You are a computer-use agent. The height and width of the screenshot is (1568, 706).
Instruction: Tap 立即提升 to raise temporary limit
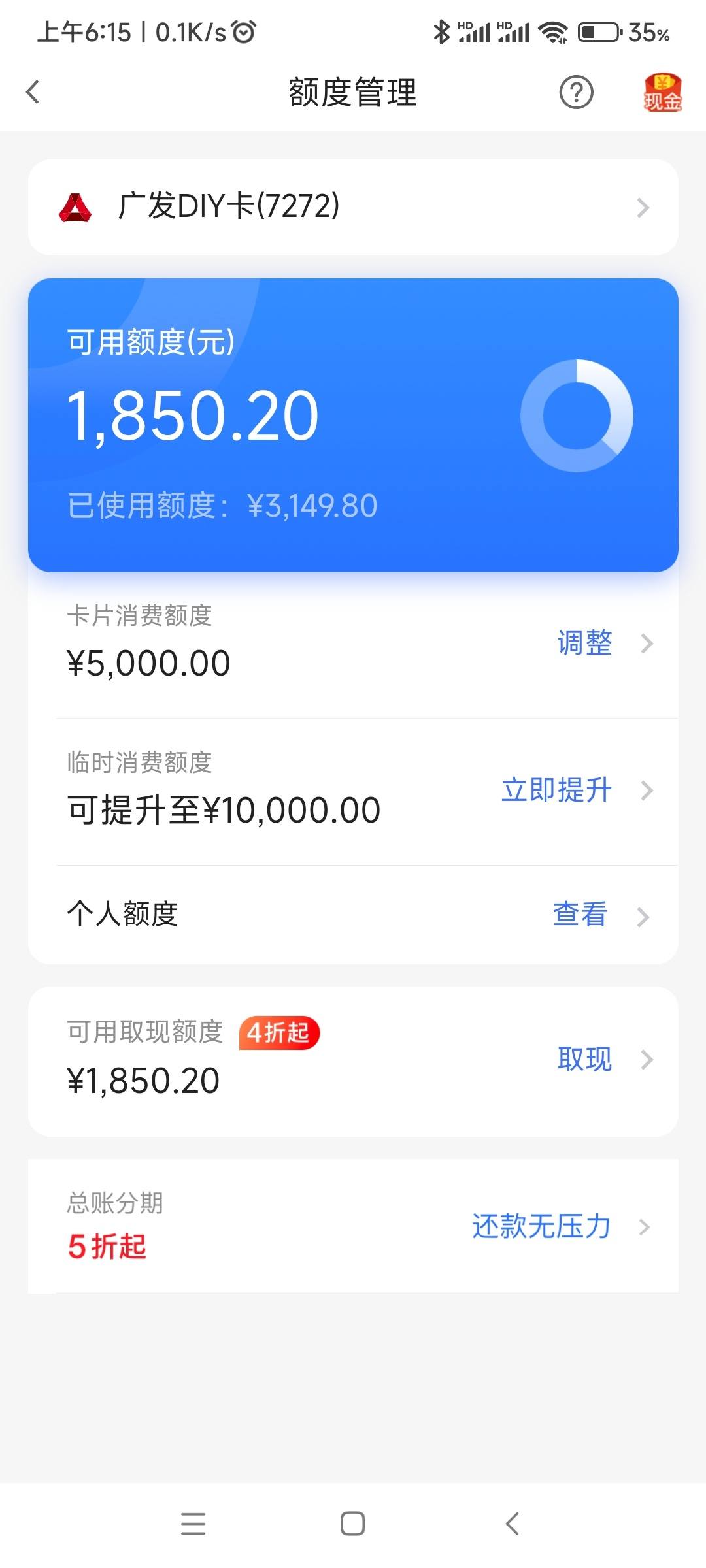(x=556, y=790)
